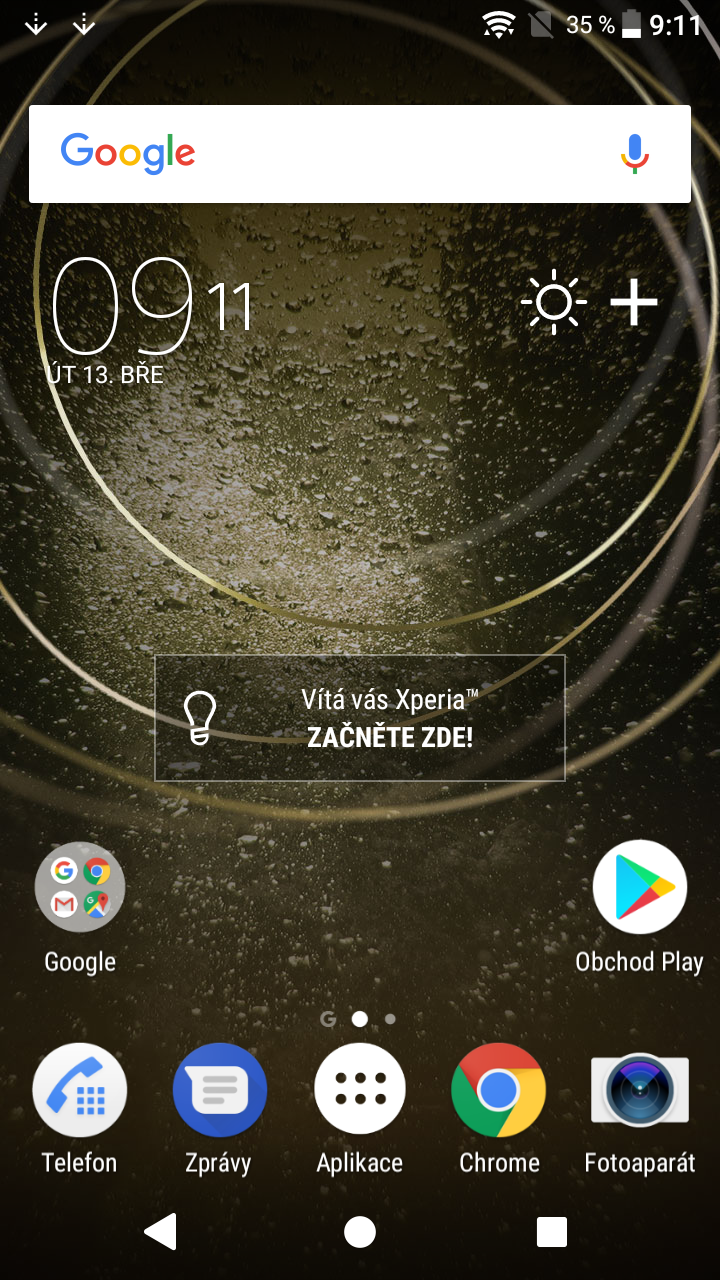Open recent apps from the navigation bar
Image resolution: width=720 pixels, height=1280 pixels.
(x=552, y=1232)
